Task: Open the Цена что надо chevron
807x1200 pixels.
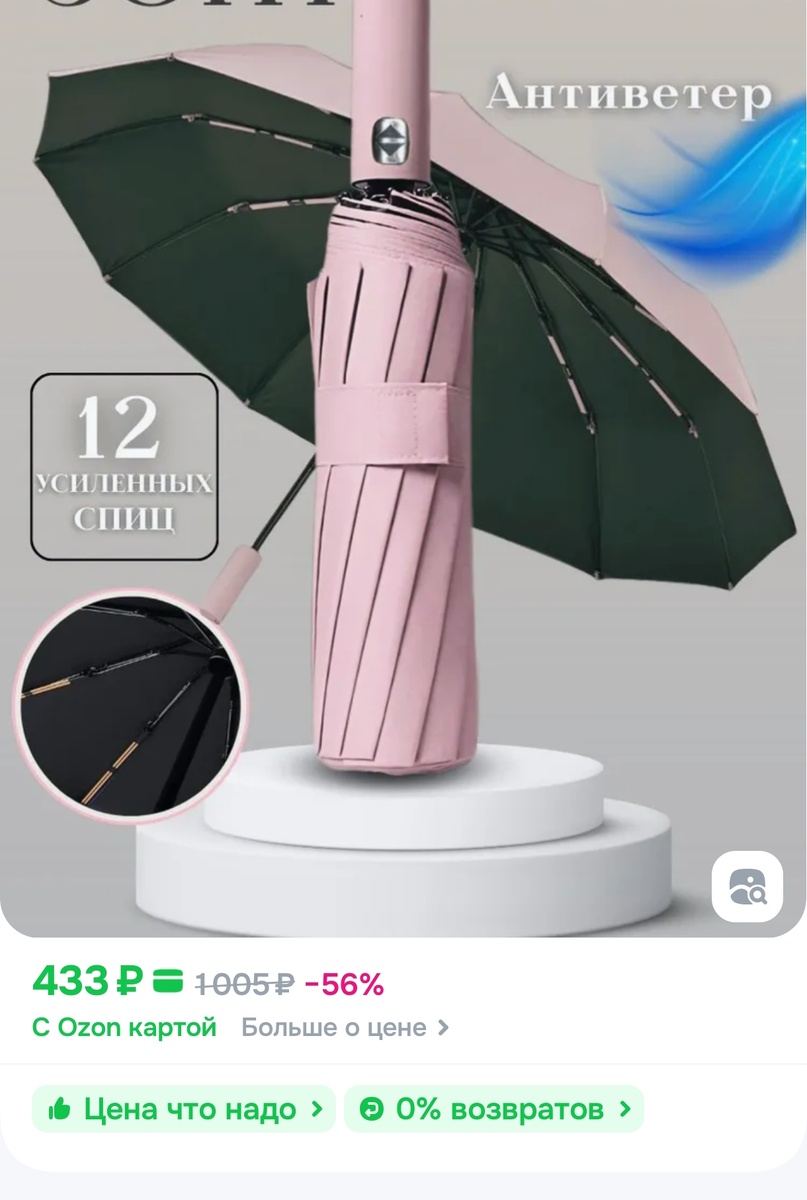Action: [x=316, y=1108]
